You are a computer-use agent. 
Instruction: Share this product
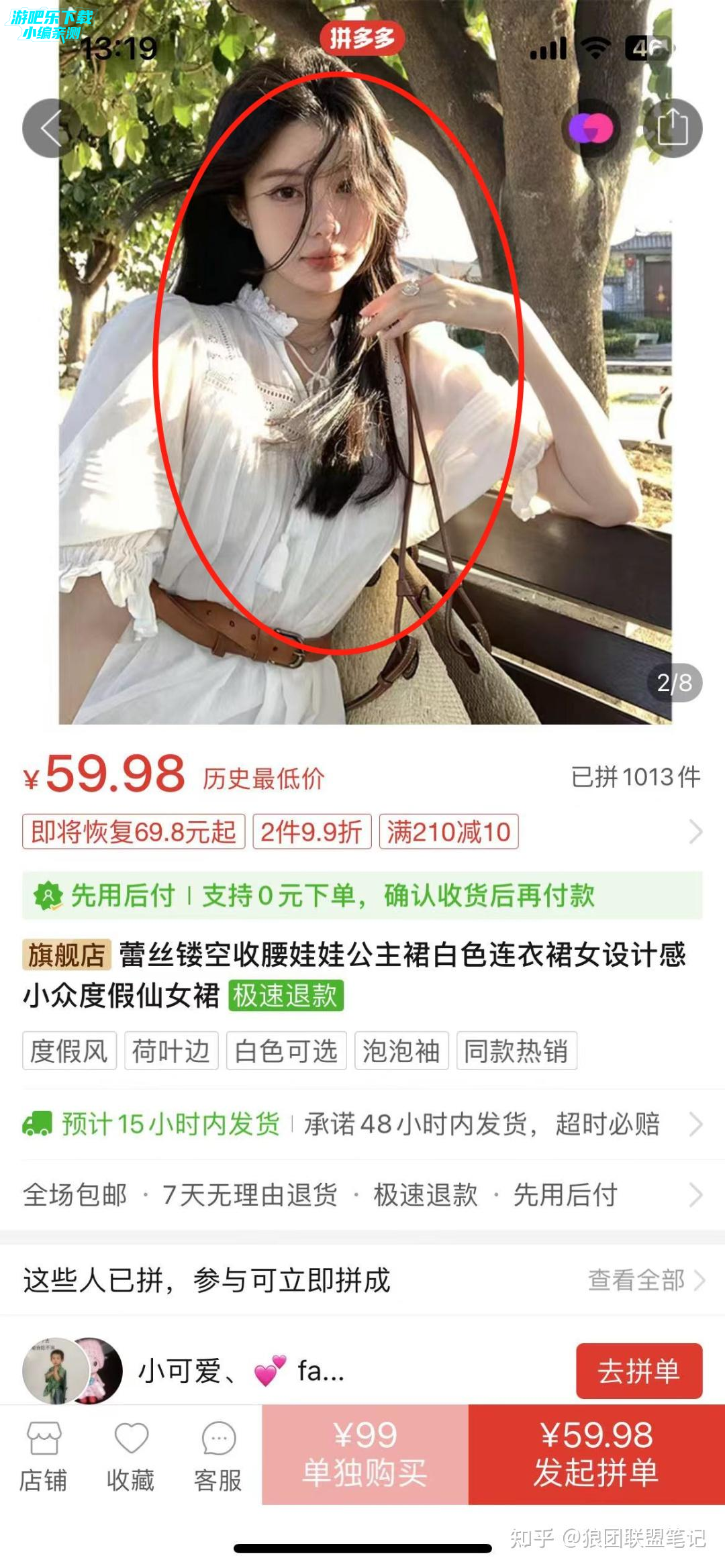[672, 128]
